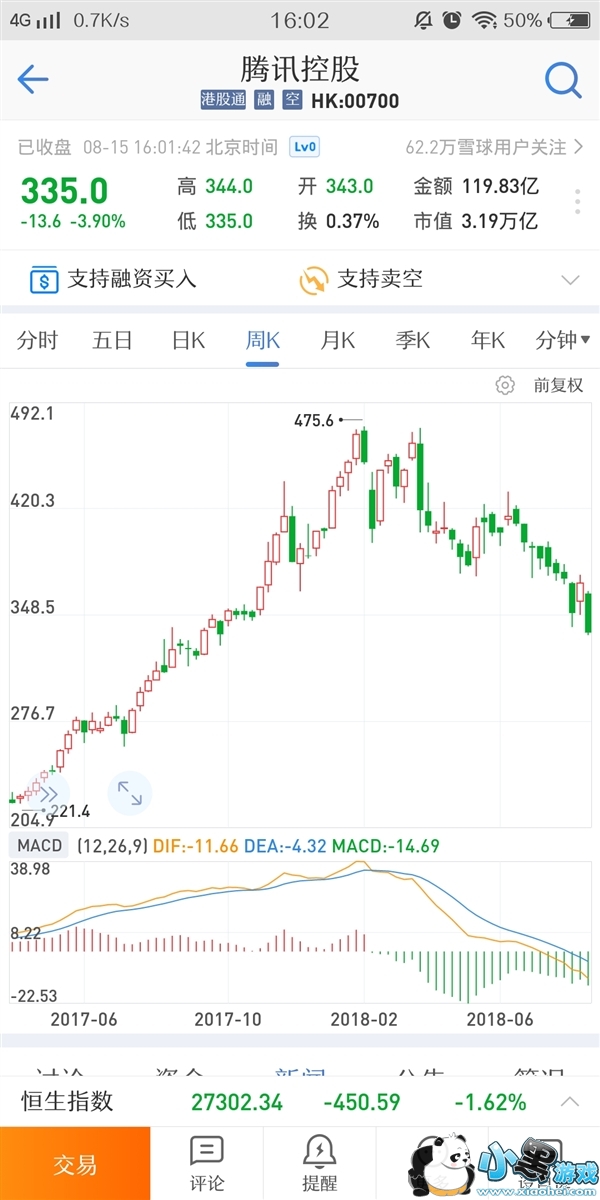Switch to the 年K chart tab
This screenshot has height=1200, width=600.
[488, 340]
